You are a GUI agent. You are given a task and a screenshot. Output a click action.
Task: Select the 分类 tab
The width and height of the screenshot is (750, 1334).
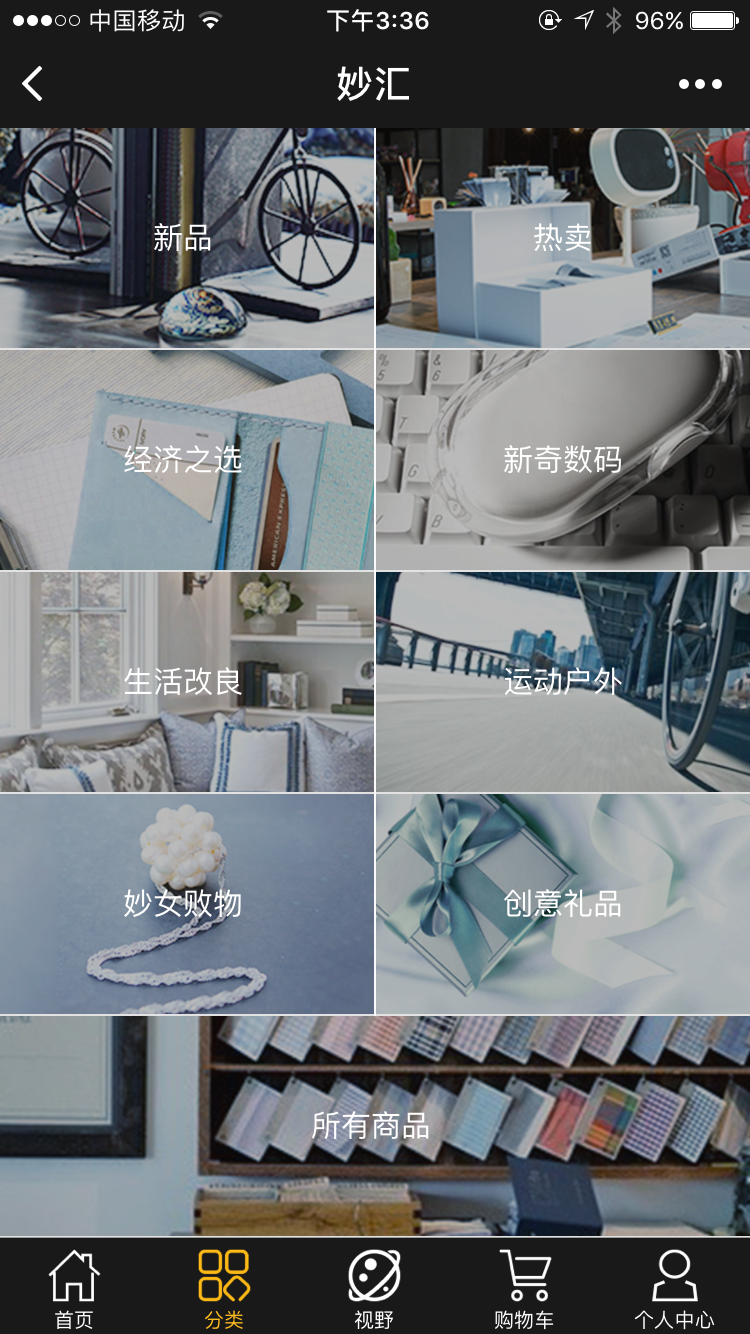coord(224,1288)
